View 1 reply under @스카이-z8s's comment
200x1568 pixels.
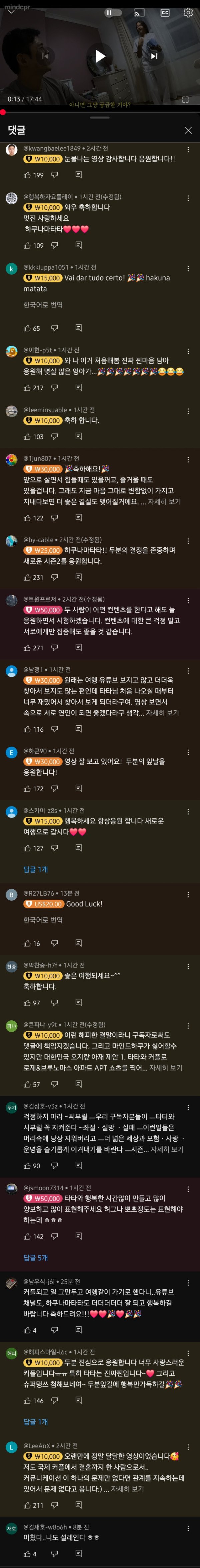(35, 869)
